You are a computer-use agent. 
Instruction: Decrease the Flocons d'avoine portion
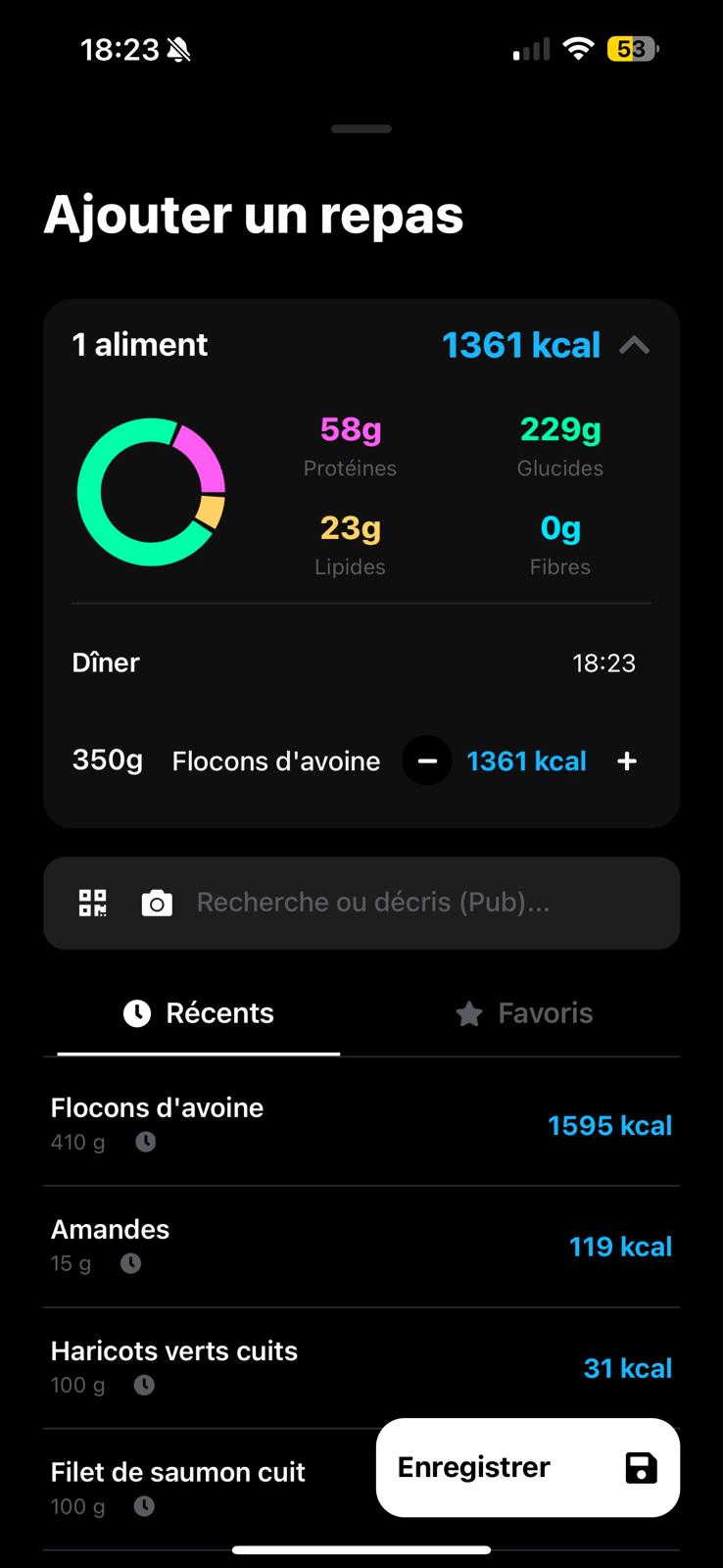point(426,760)
